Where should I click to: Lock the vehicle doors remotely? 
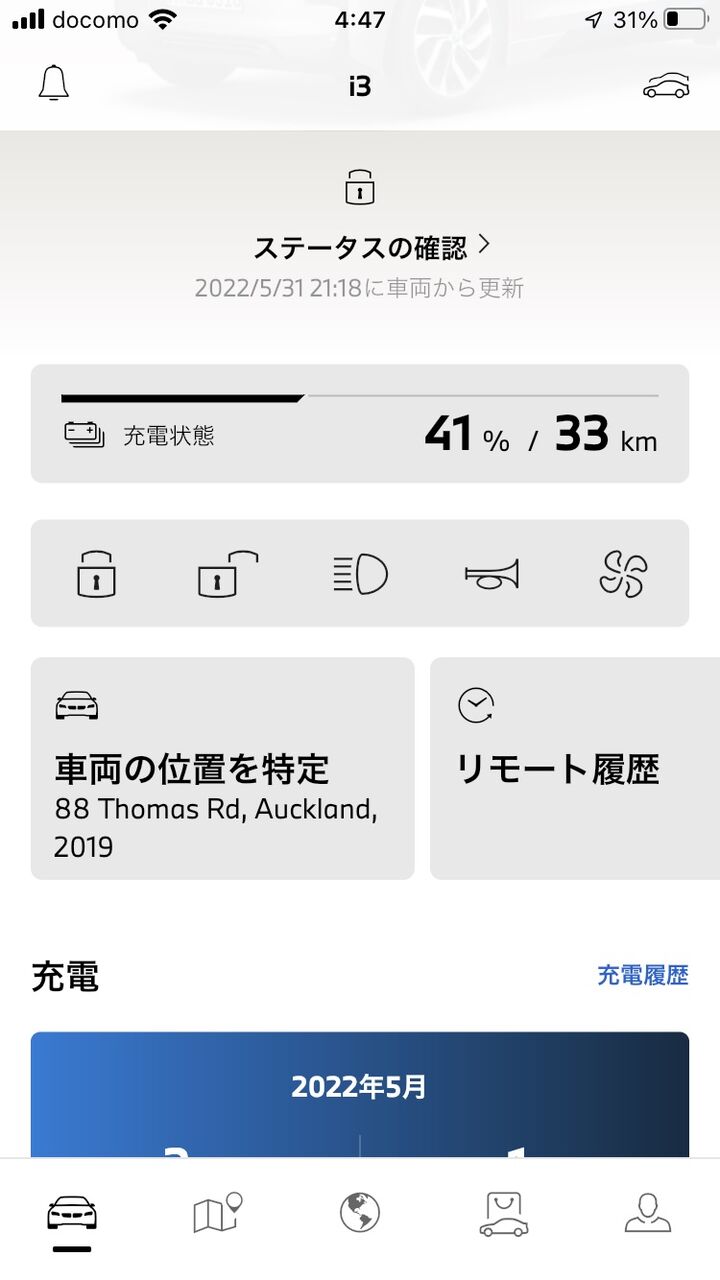[x=96, y=574]
